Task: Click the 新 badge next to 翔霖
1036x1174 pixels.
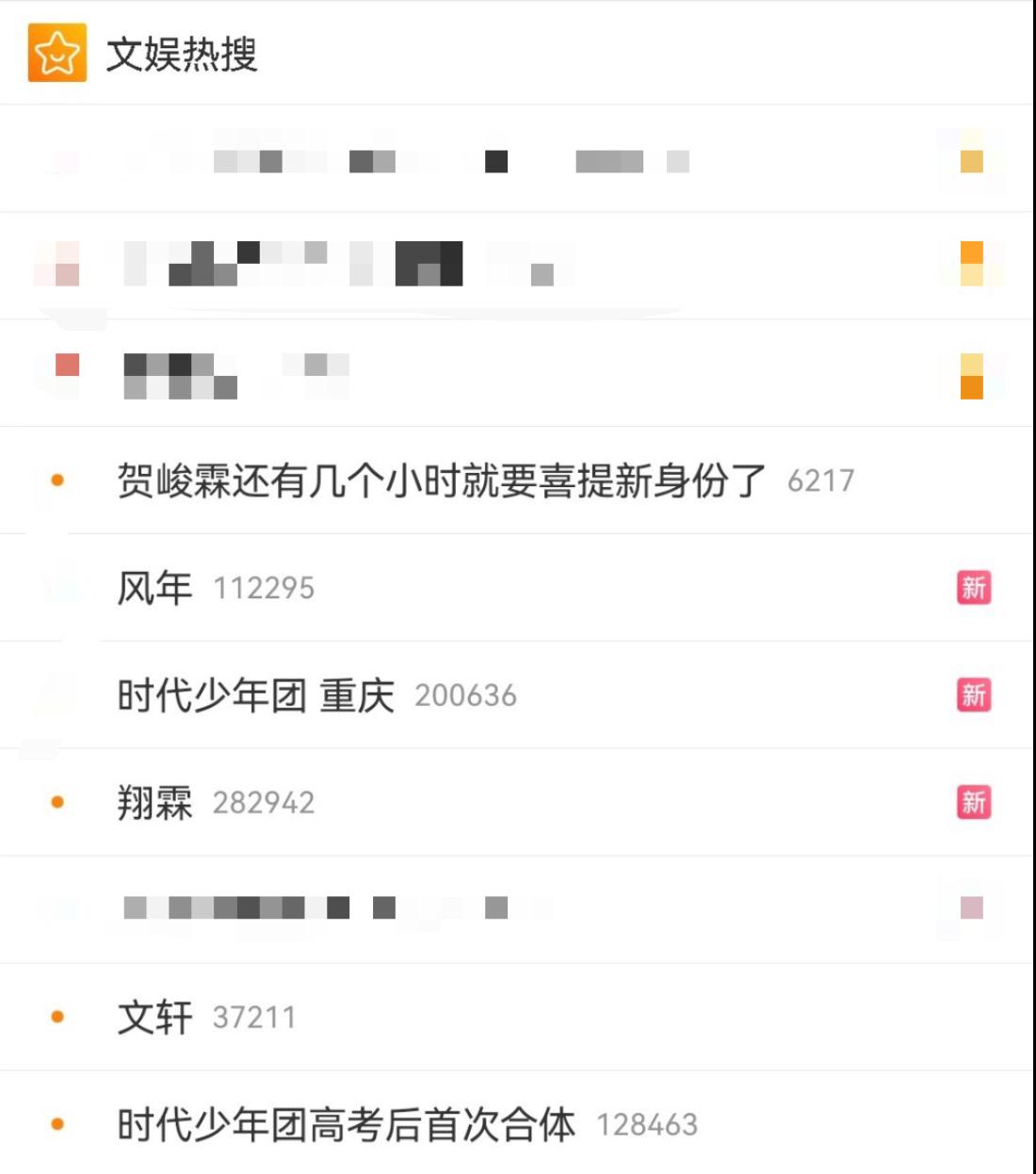Action: click(975, 803)
